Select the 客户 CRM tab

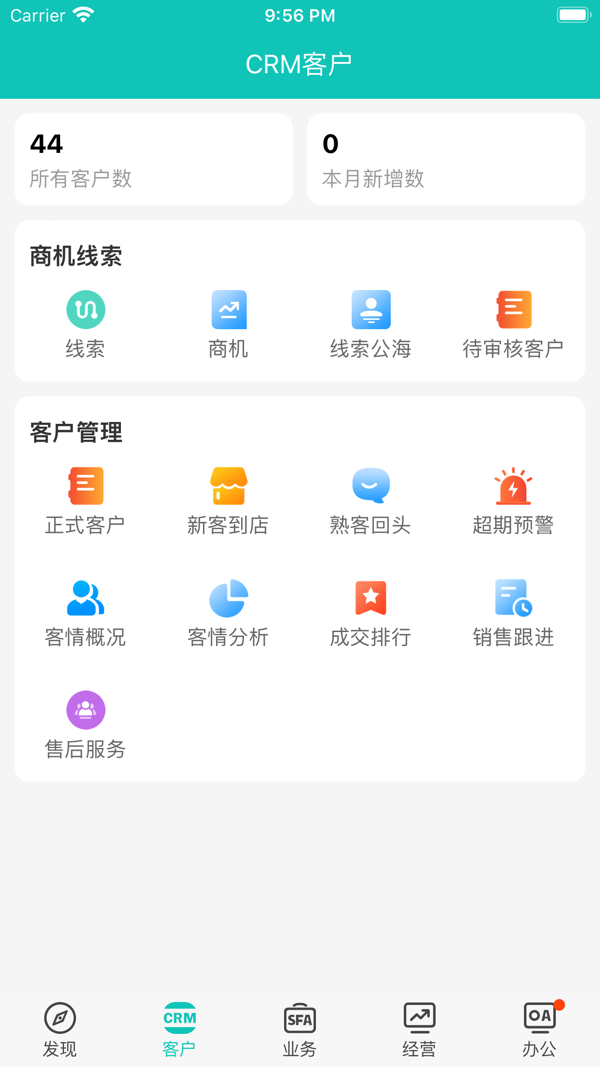click(x=180, y=1029)
